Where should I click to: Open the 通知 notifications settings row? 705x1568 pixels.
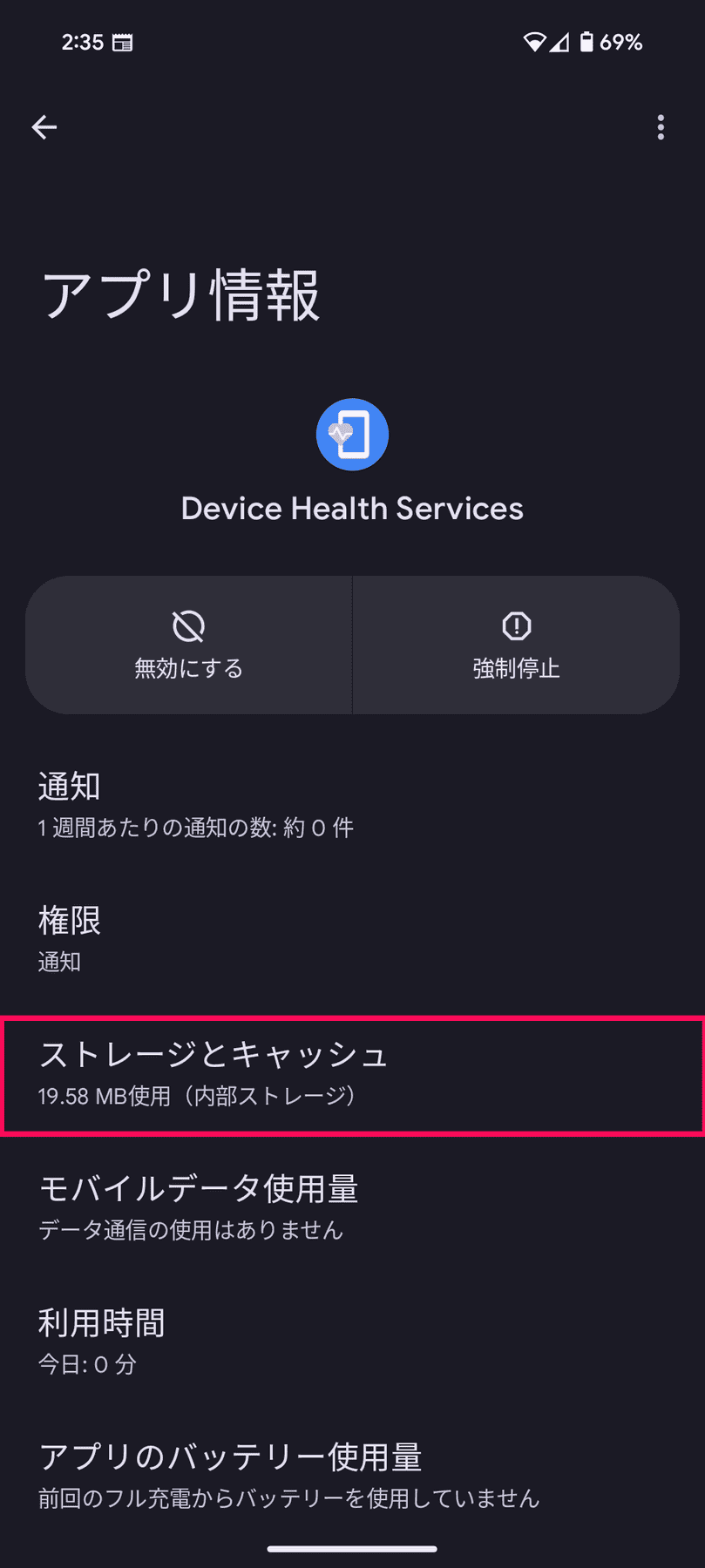click(x=352, y=806)
